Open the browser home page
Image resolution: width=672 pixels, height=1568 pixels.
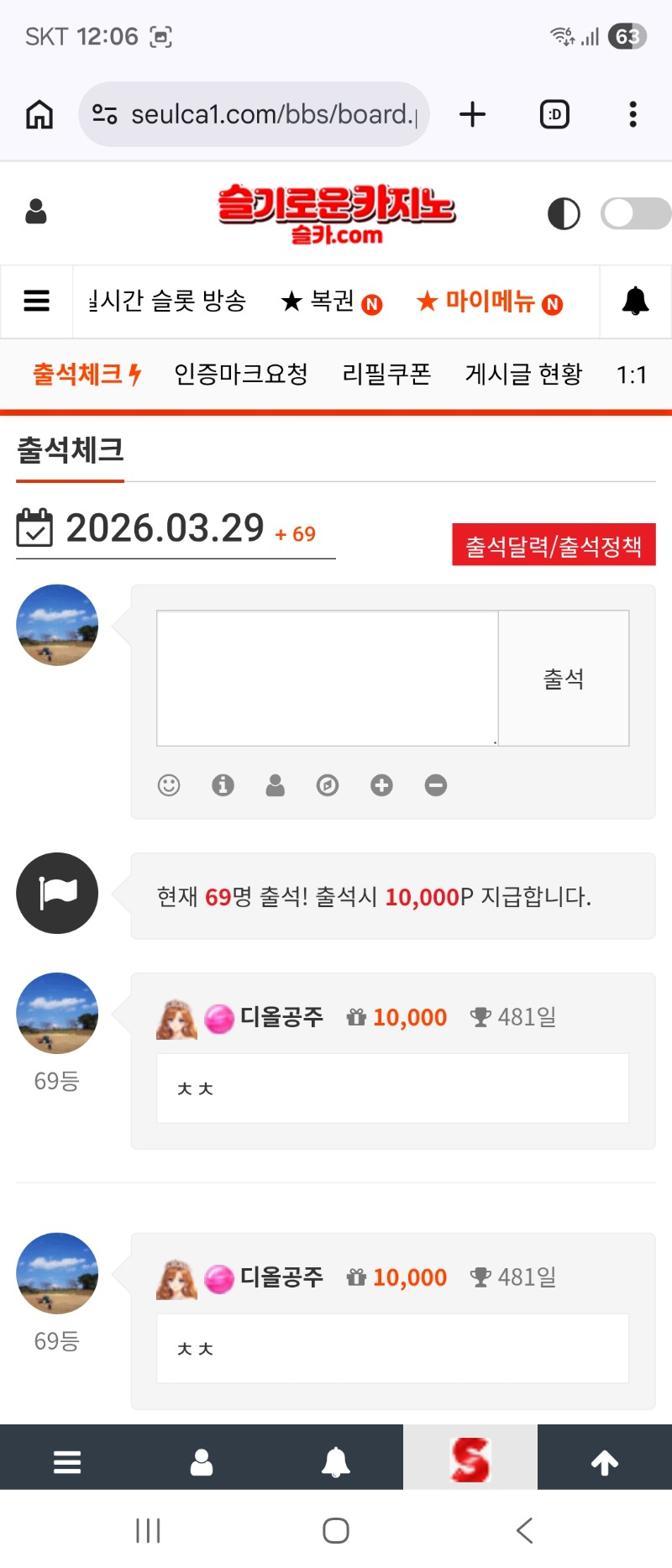pos(39,114)
